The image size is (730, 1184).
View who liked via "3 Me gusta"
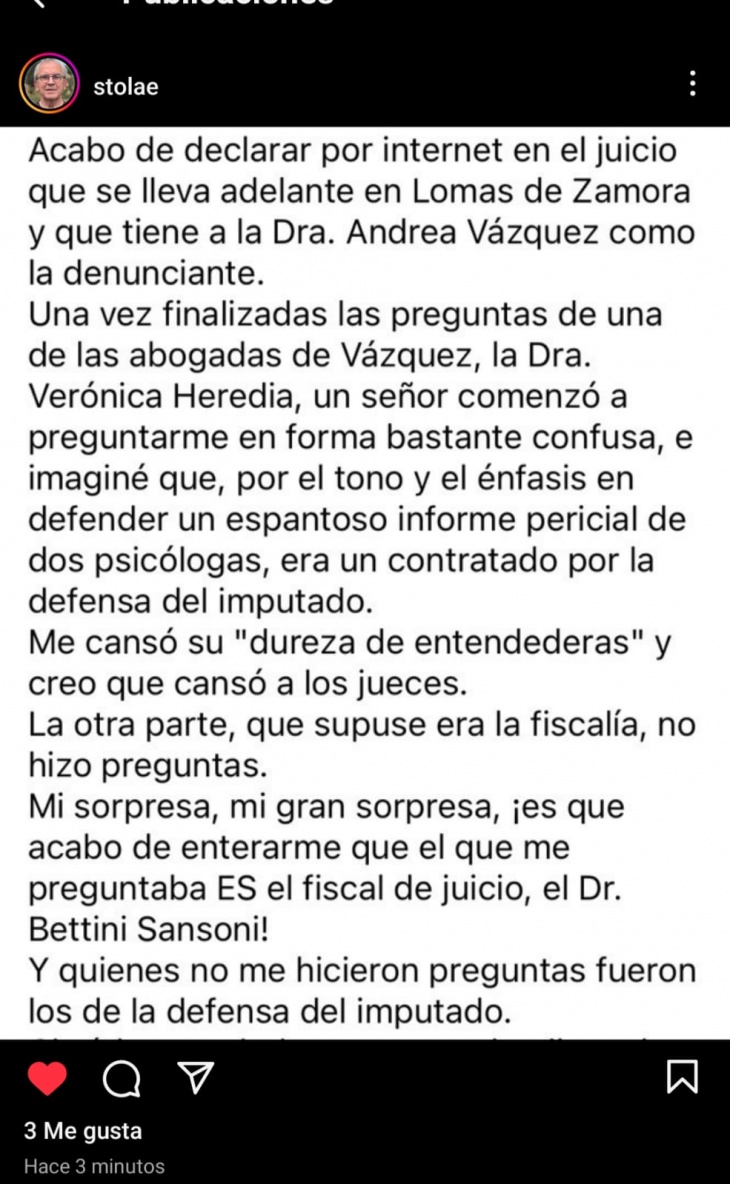pyautogui.click(x=83, y=1130)
